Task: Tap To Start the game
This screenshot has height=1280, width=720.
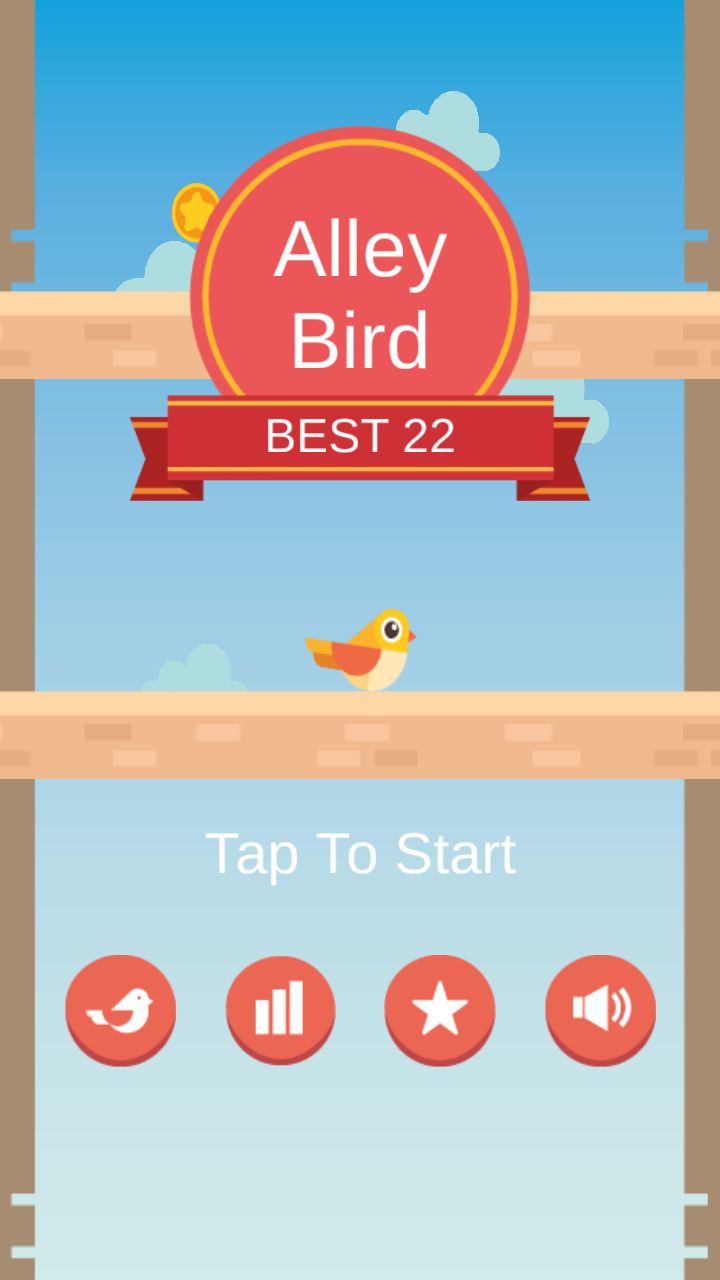Action: pos(360,854)
